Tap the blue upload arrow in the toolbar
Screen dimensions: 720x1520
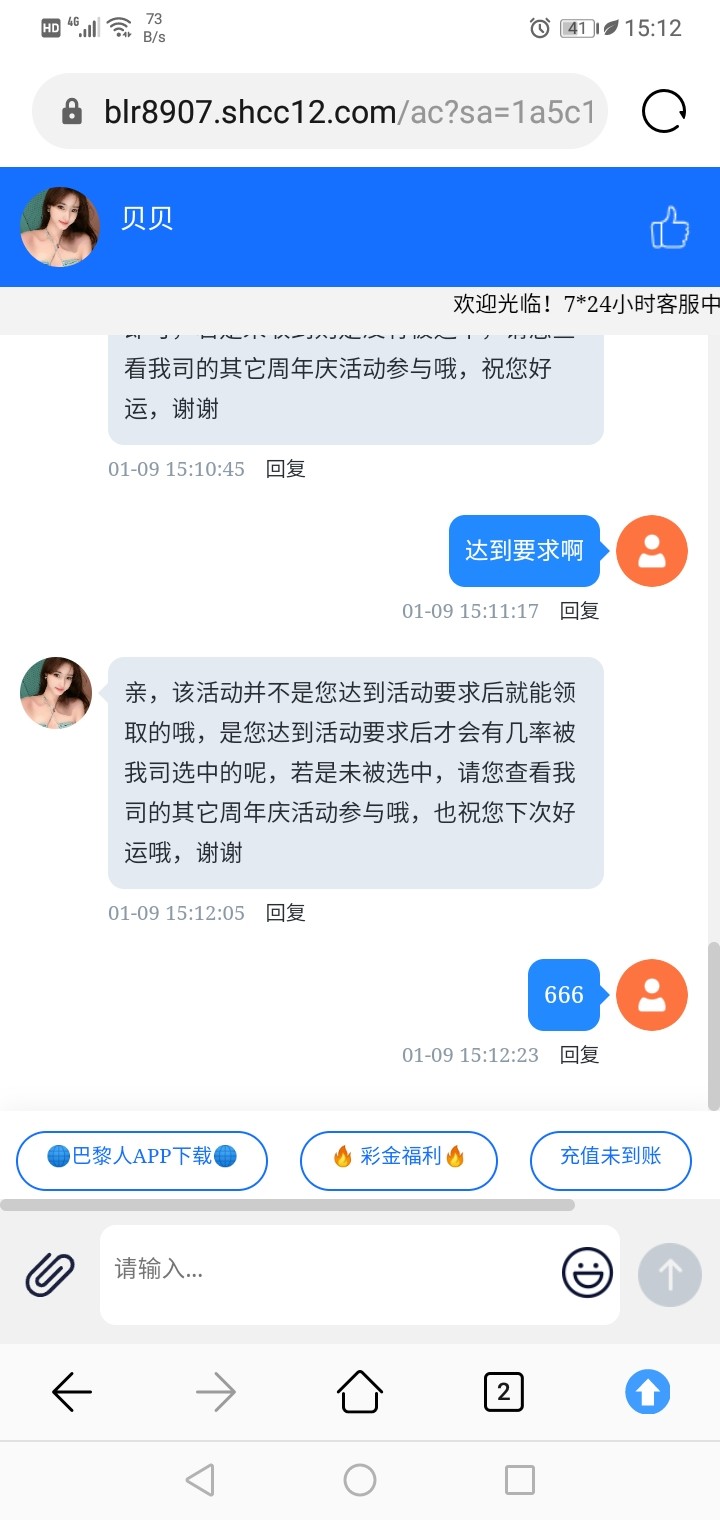click(x=648, y=1391)
